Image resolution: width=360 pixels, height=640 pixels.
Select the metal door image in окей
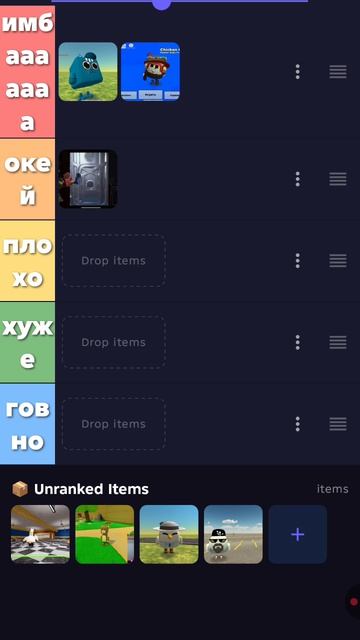(88, 179)
